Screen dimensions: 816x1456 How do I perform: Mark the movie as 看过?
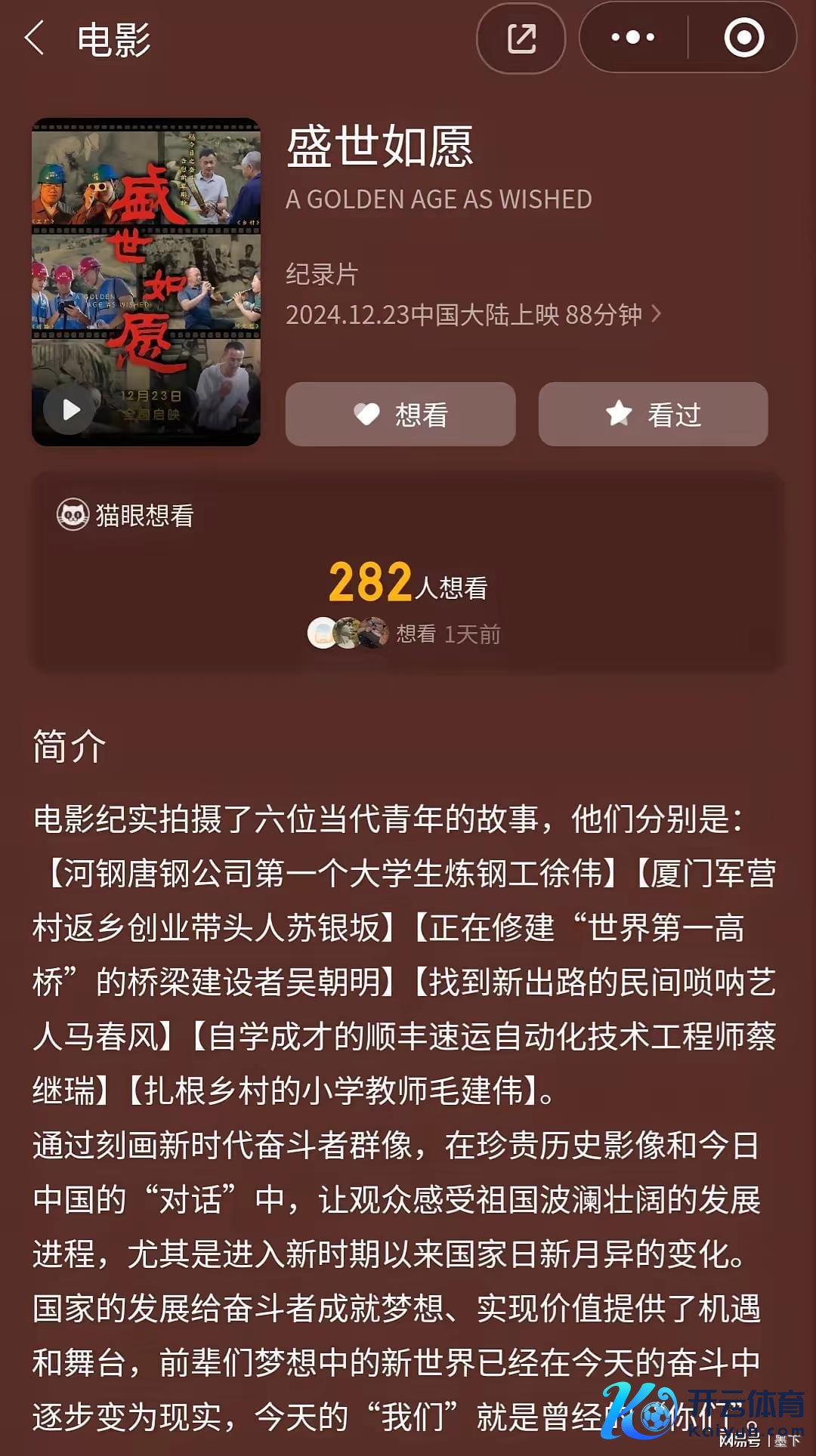coord(653,415)
